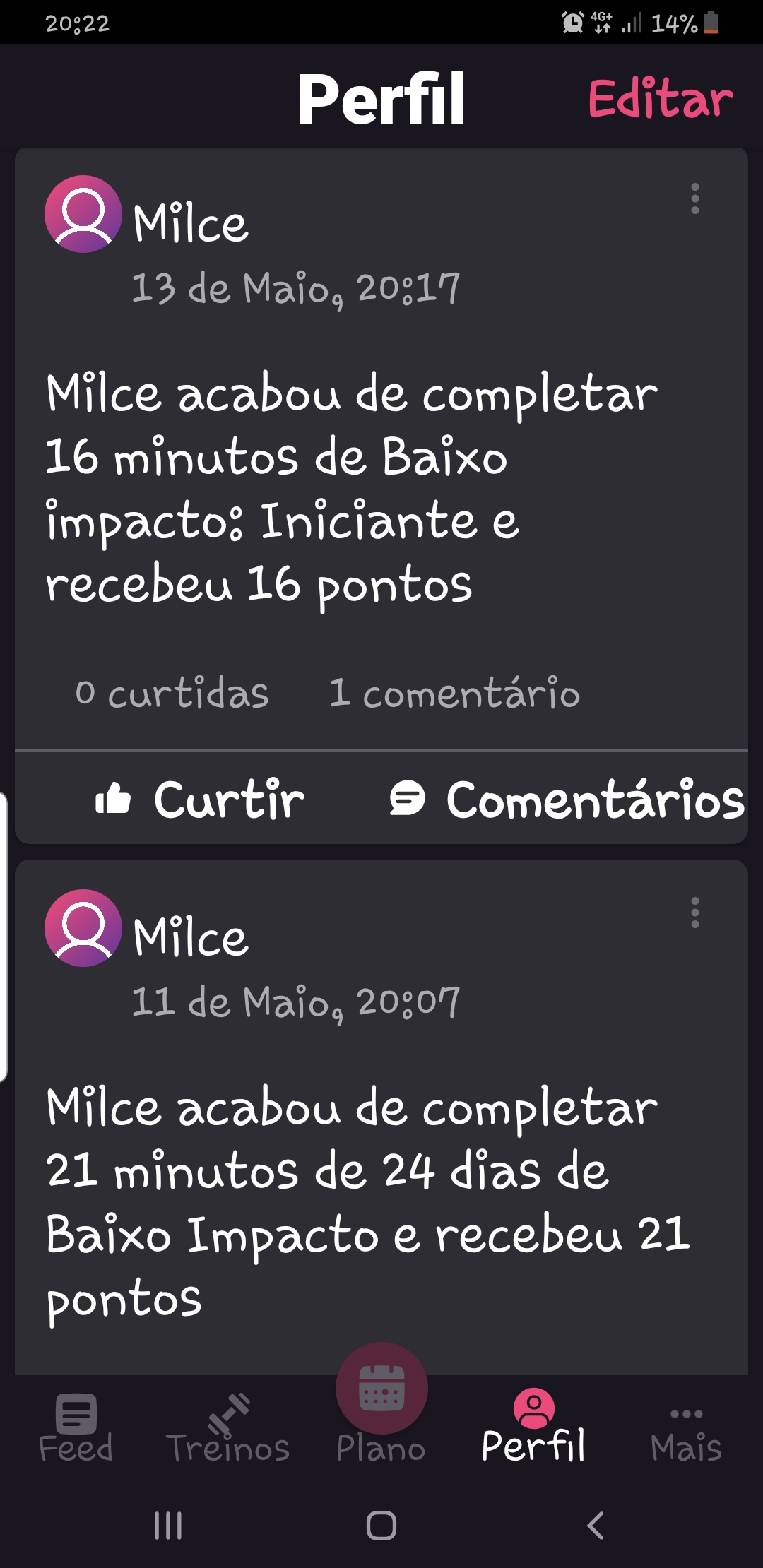The image size is (763, 1568).
Task: Switch to the Feed tab
Action: click(x=76, y=1428)
